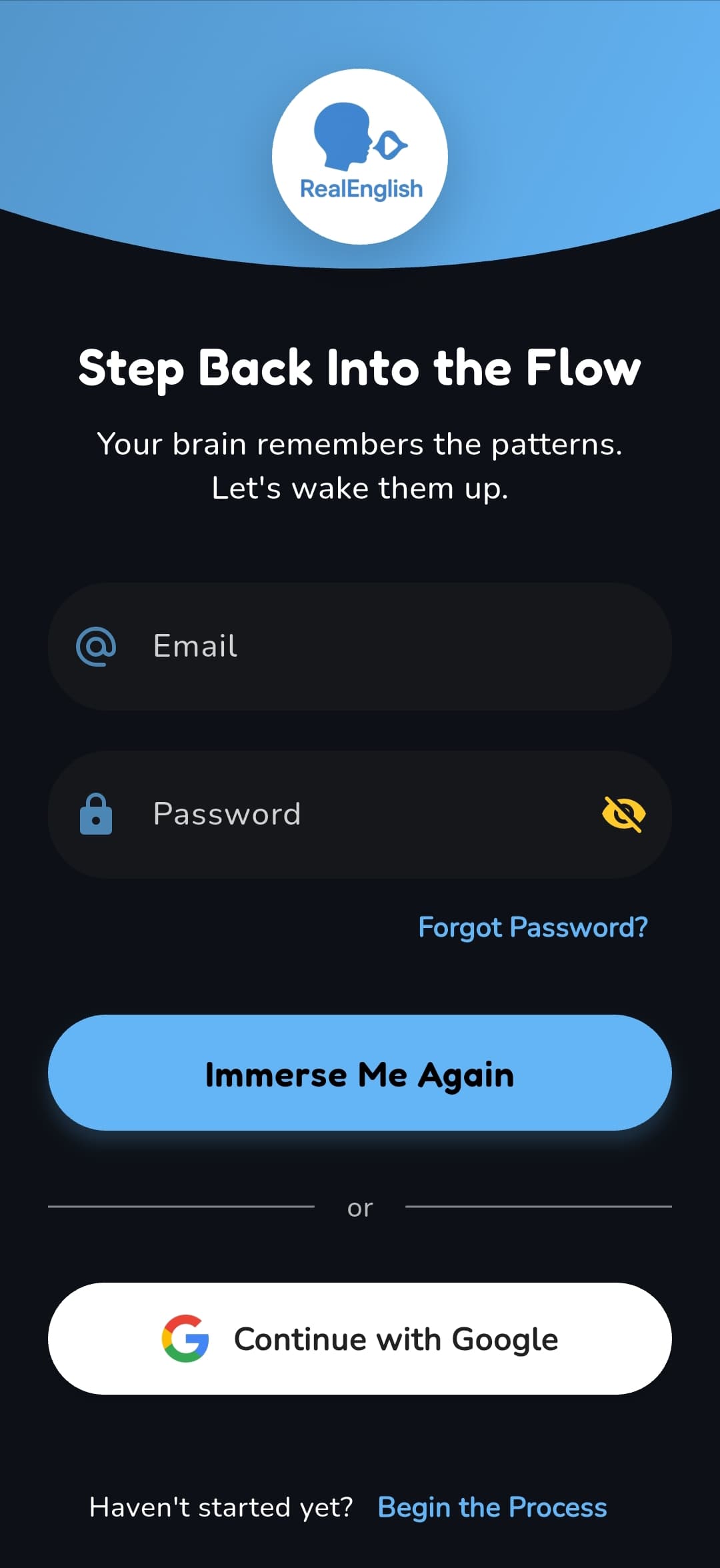Toggle password visibility eye icon
The height and width of the screenshot is (1568, 720).
pos(623,814)
